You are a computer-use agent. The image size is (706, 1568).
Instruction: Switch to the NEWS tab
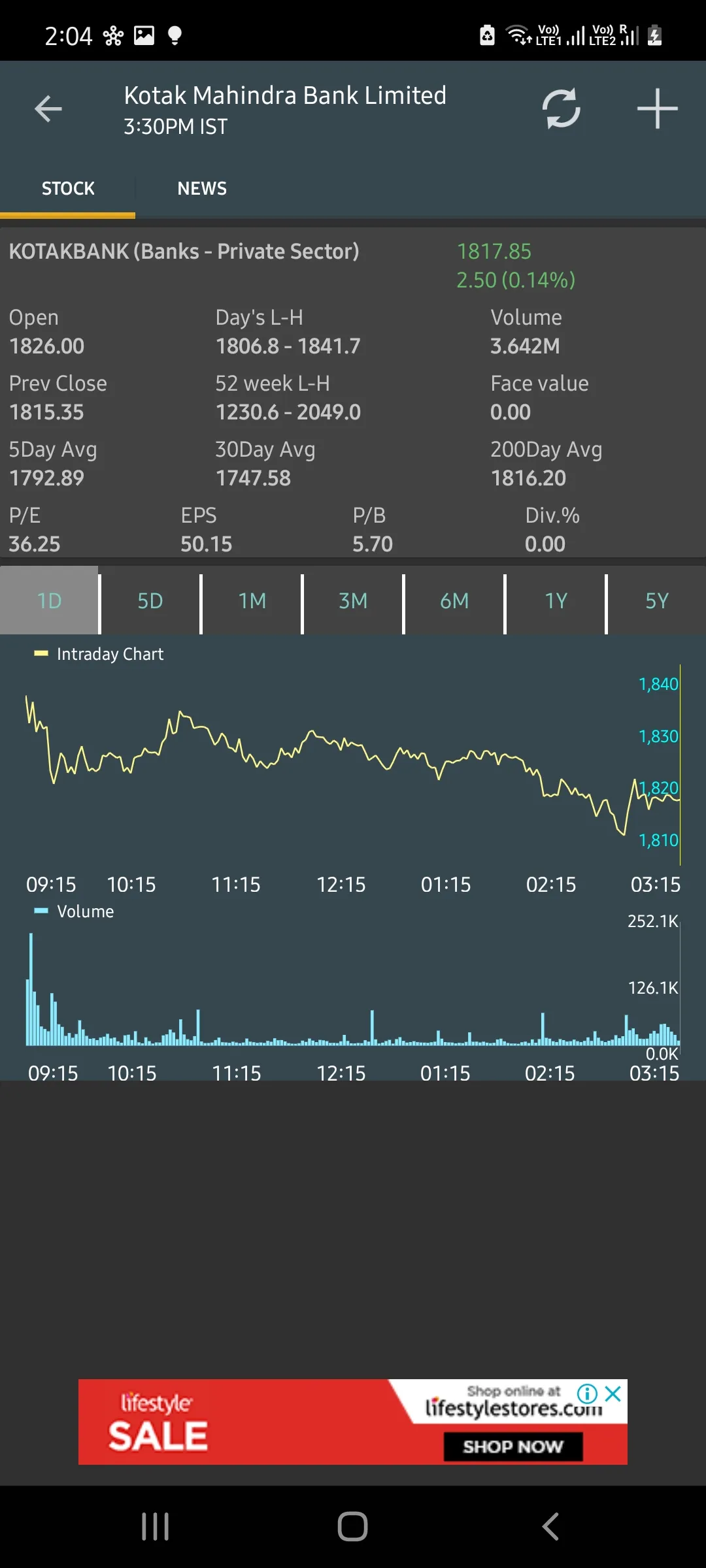[x=202, y=189]
